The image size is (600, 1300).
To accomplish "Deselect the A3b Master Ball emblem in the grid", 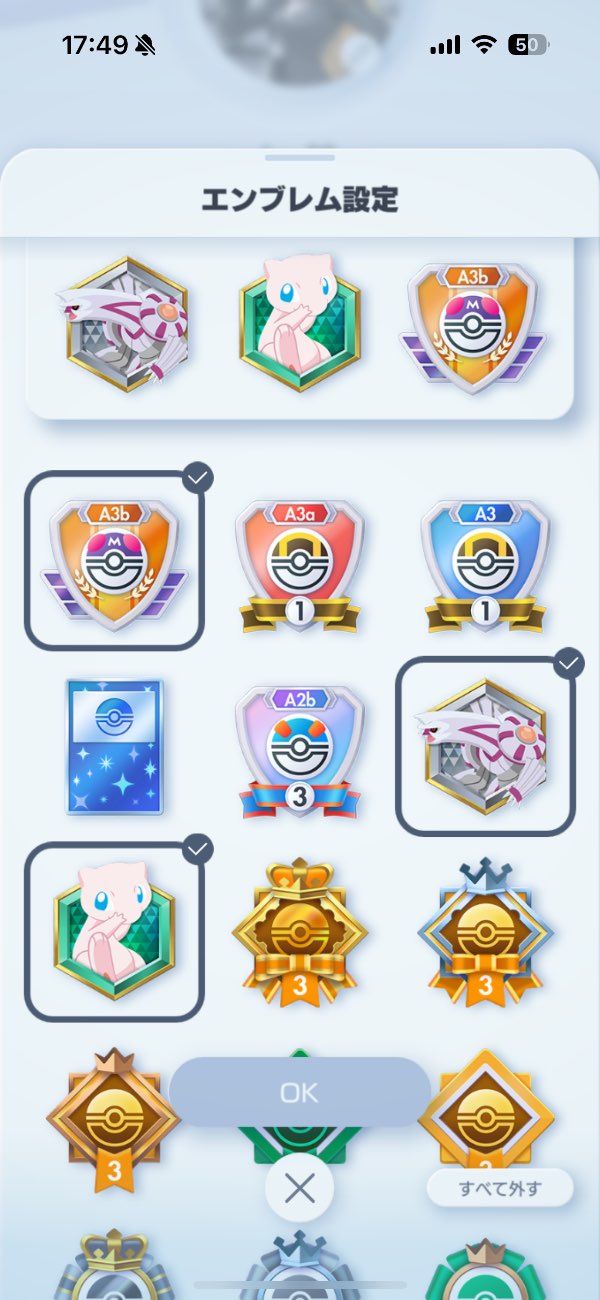I will (x=114, y=561).
